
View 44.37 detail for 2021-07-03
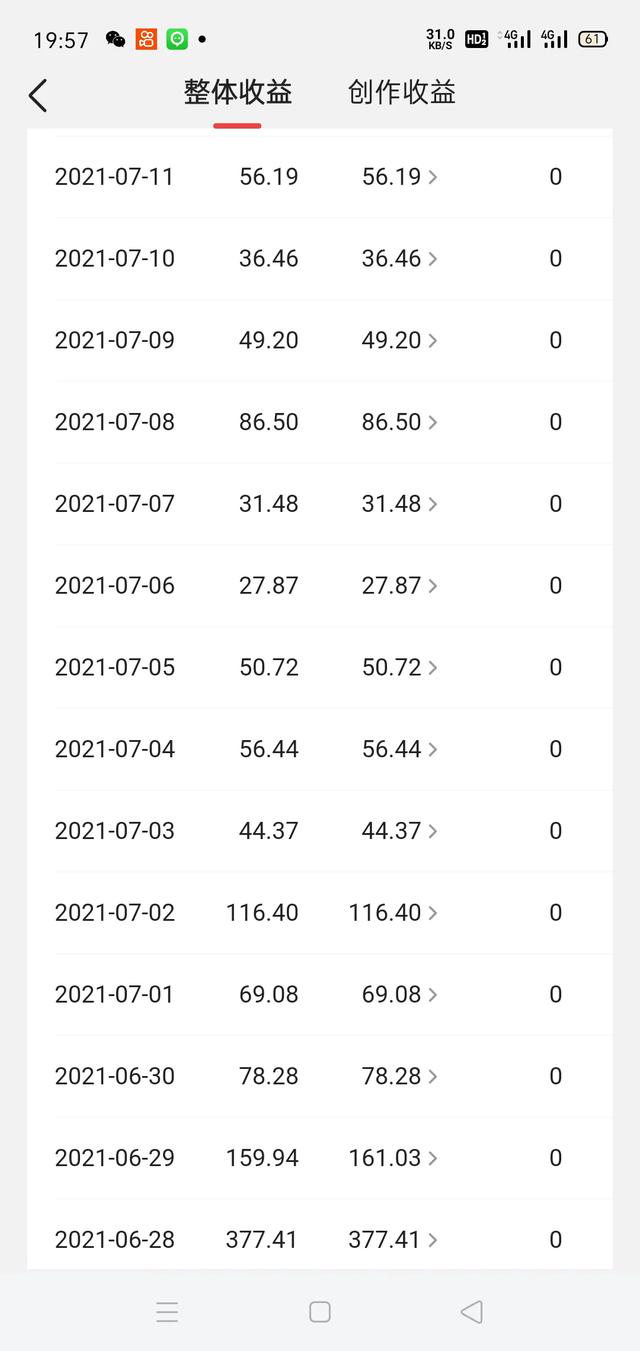coord(399,831)
